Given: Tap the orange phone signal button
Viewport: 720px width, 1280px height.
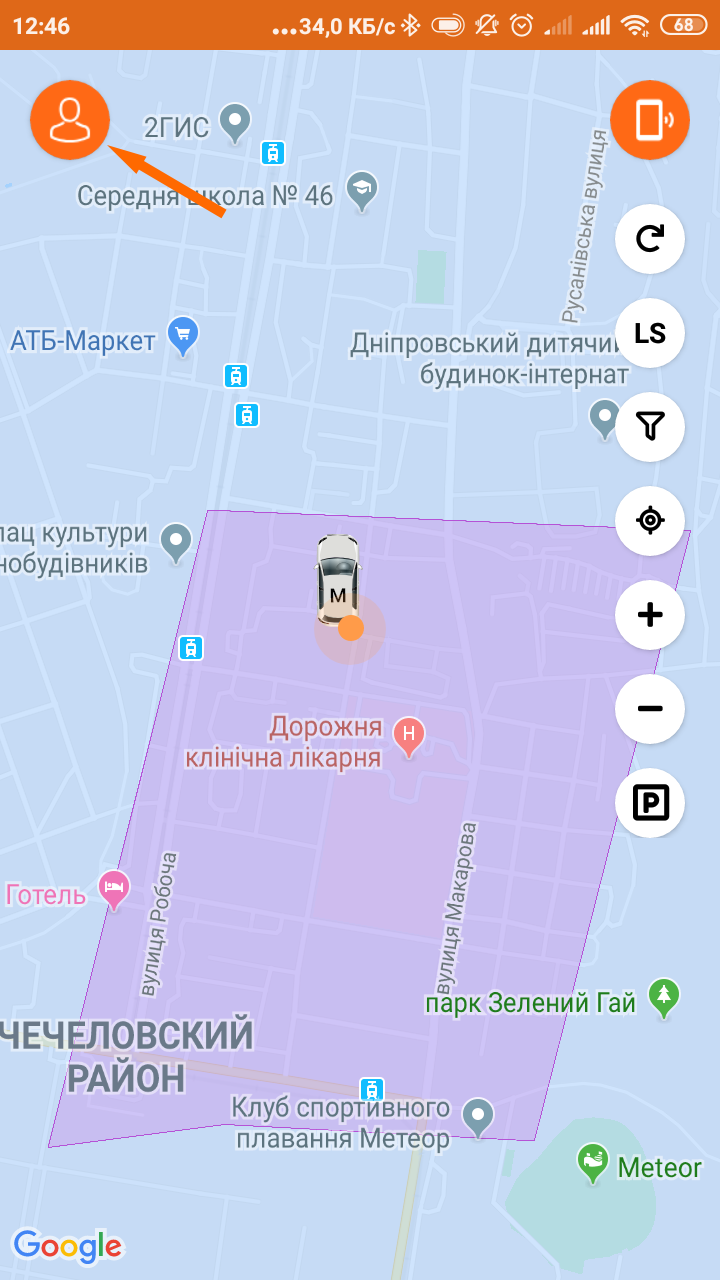Looking at the screenshot, I should pyautogui.click(x=650, y=120).
